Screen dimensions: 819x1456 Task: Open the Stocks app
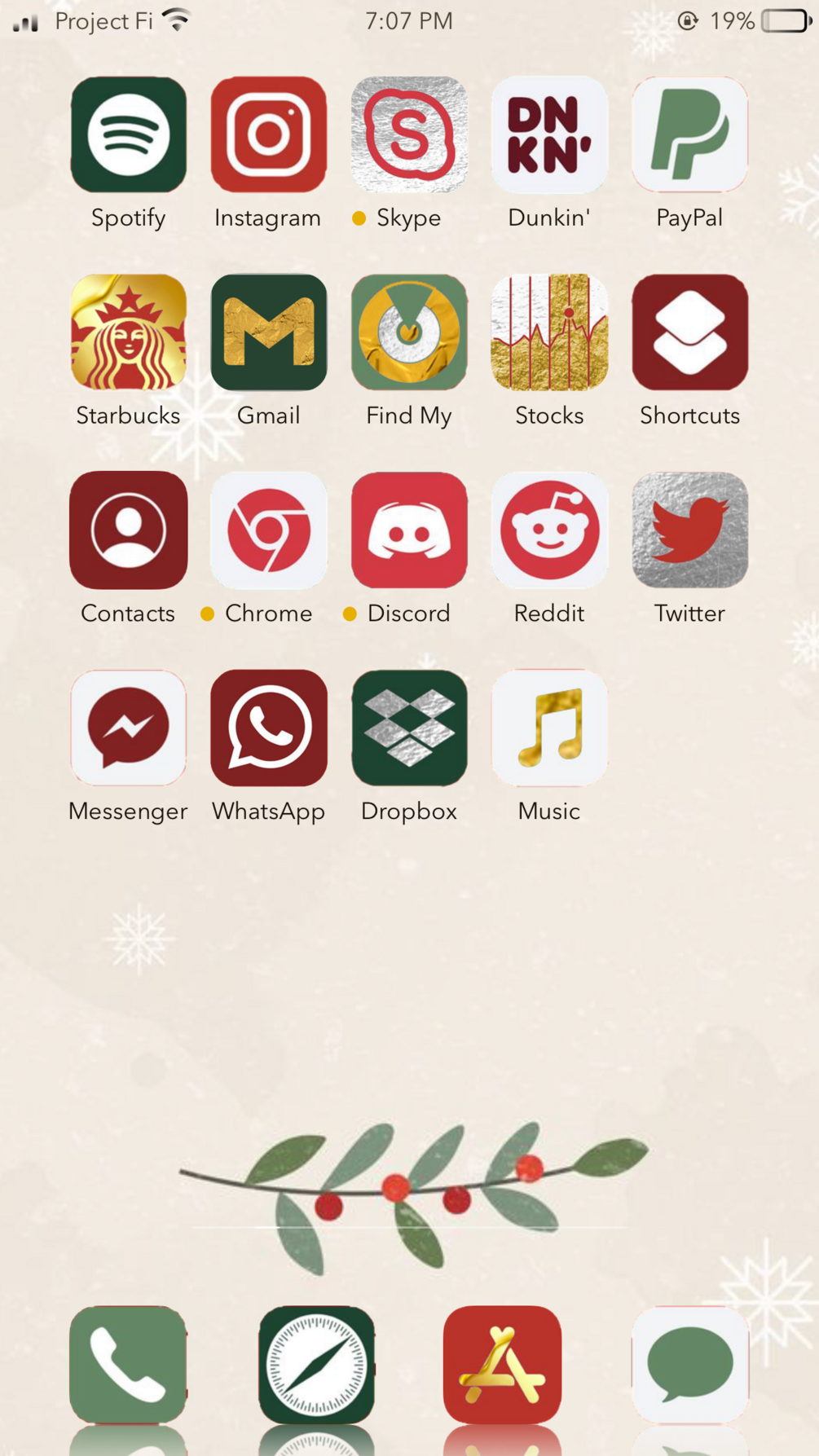549,332
